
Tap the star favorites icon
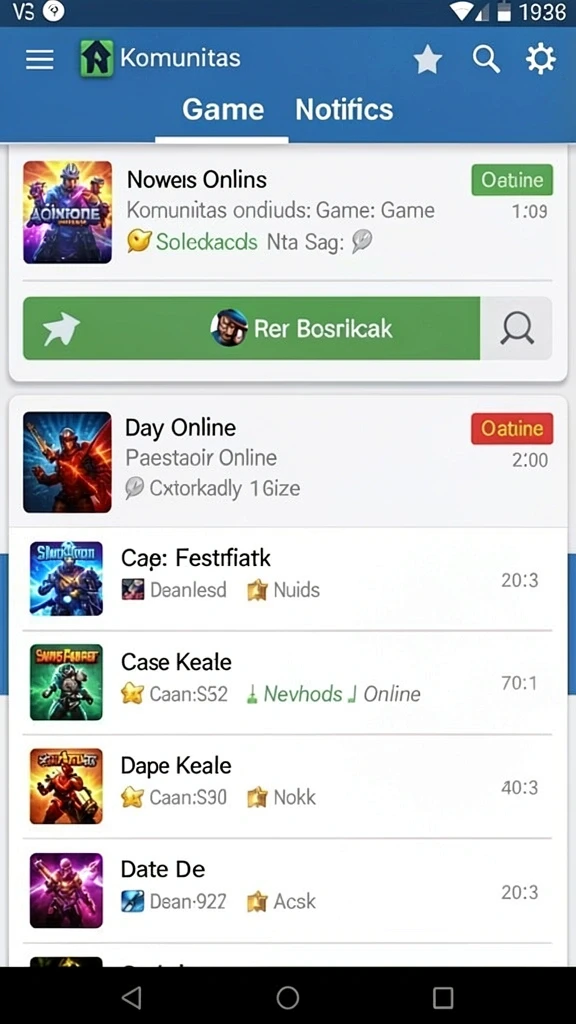coord(428,60)
